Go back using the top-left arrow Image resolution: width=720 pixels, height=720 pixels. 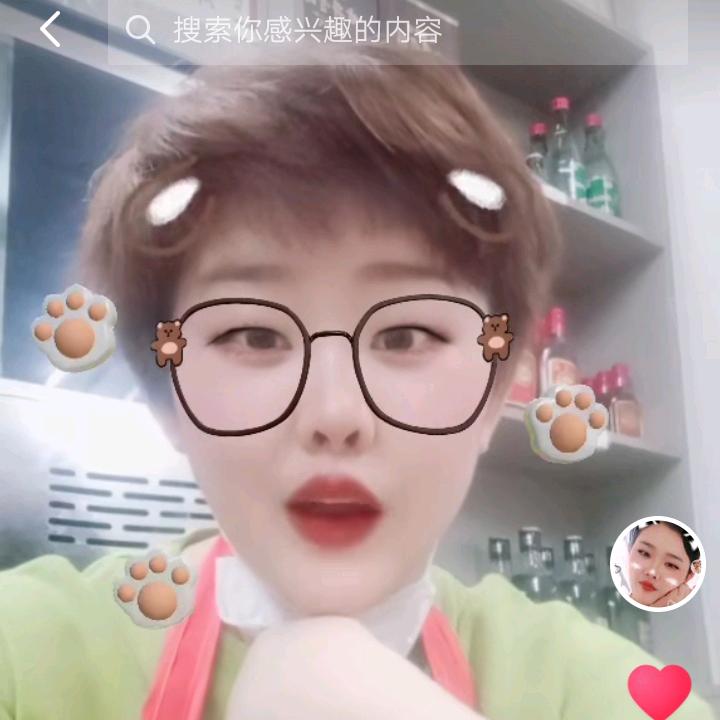(x=50, y=30)
